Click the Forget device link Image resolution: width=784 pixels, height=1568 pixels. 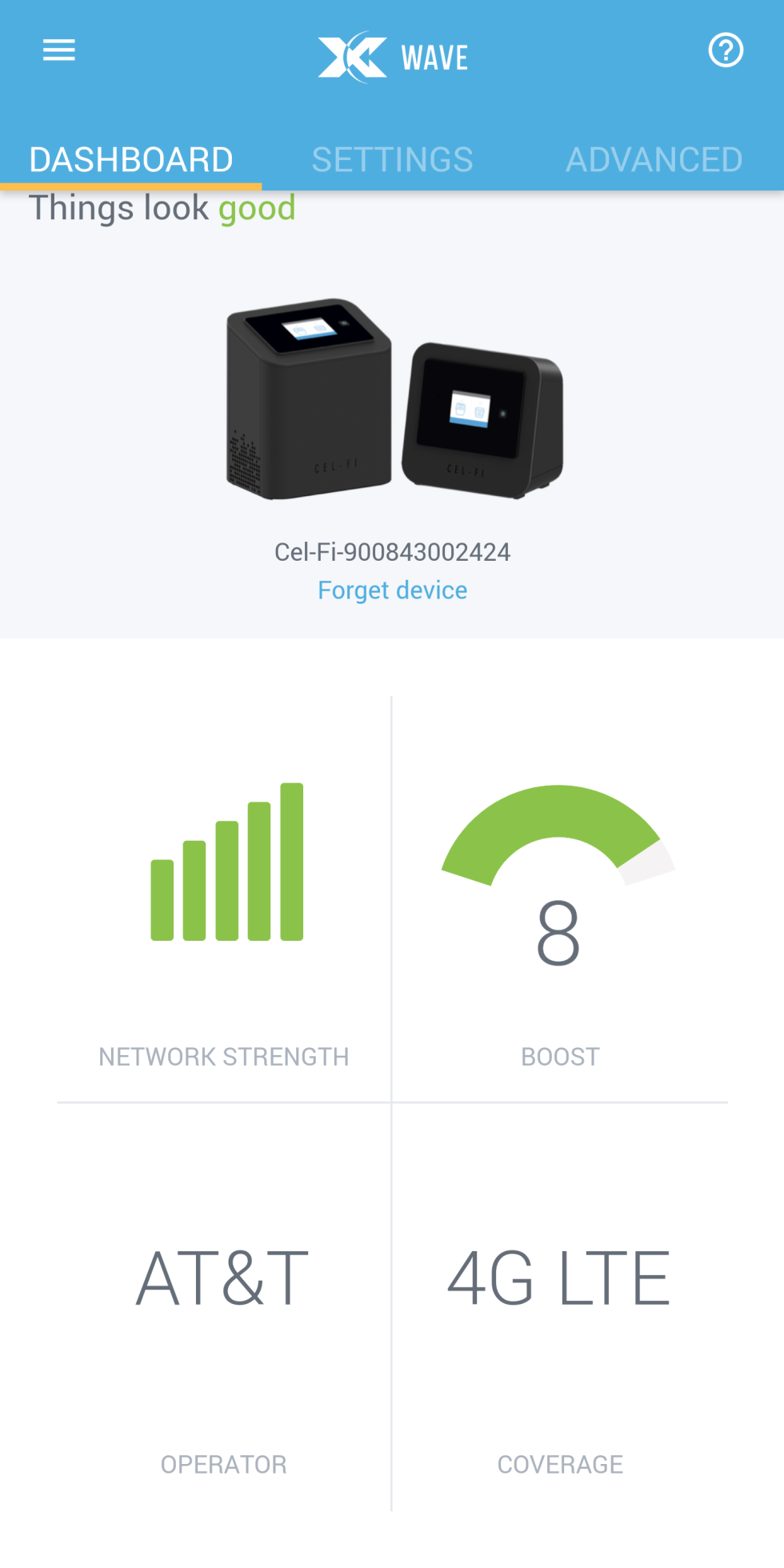[x=392, y=590]
